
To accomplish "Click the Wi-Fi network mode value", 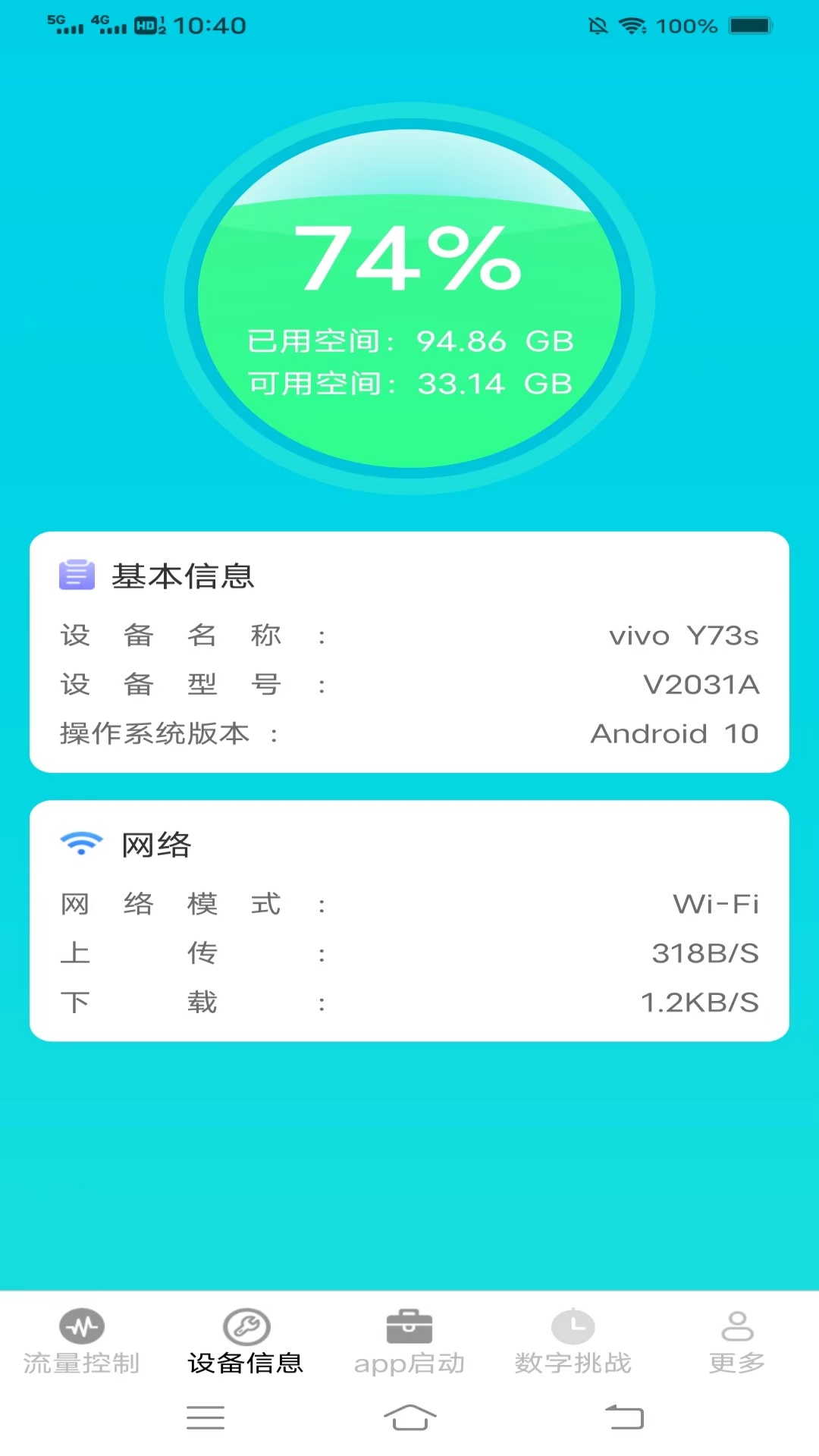I will pyautogui.click(x=716, y=904).
